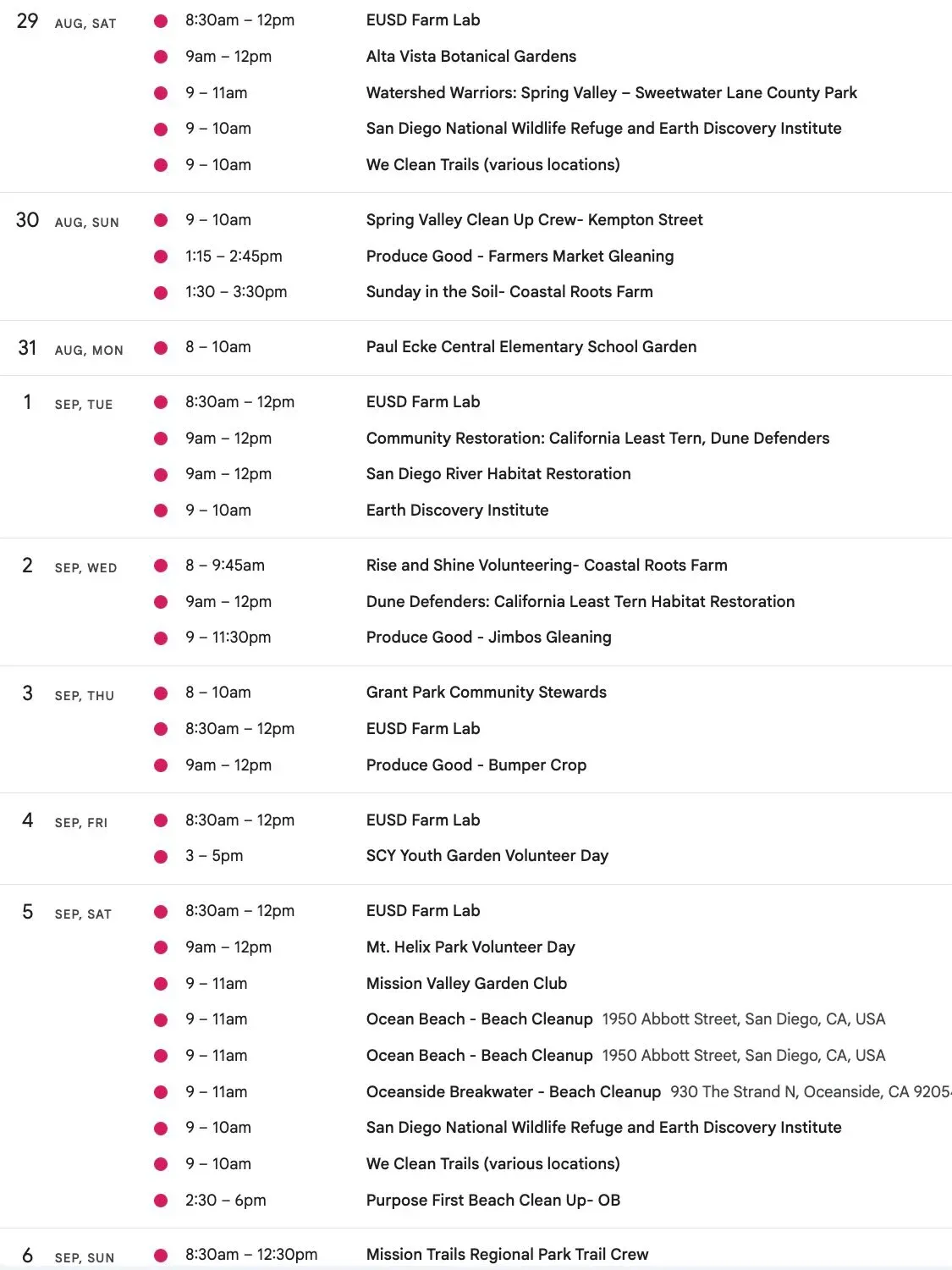Select Sunday in the Soil event
This screenshot has width=952, height=1270.
coord(509,292)
